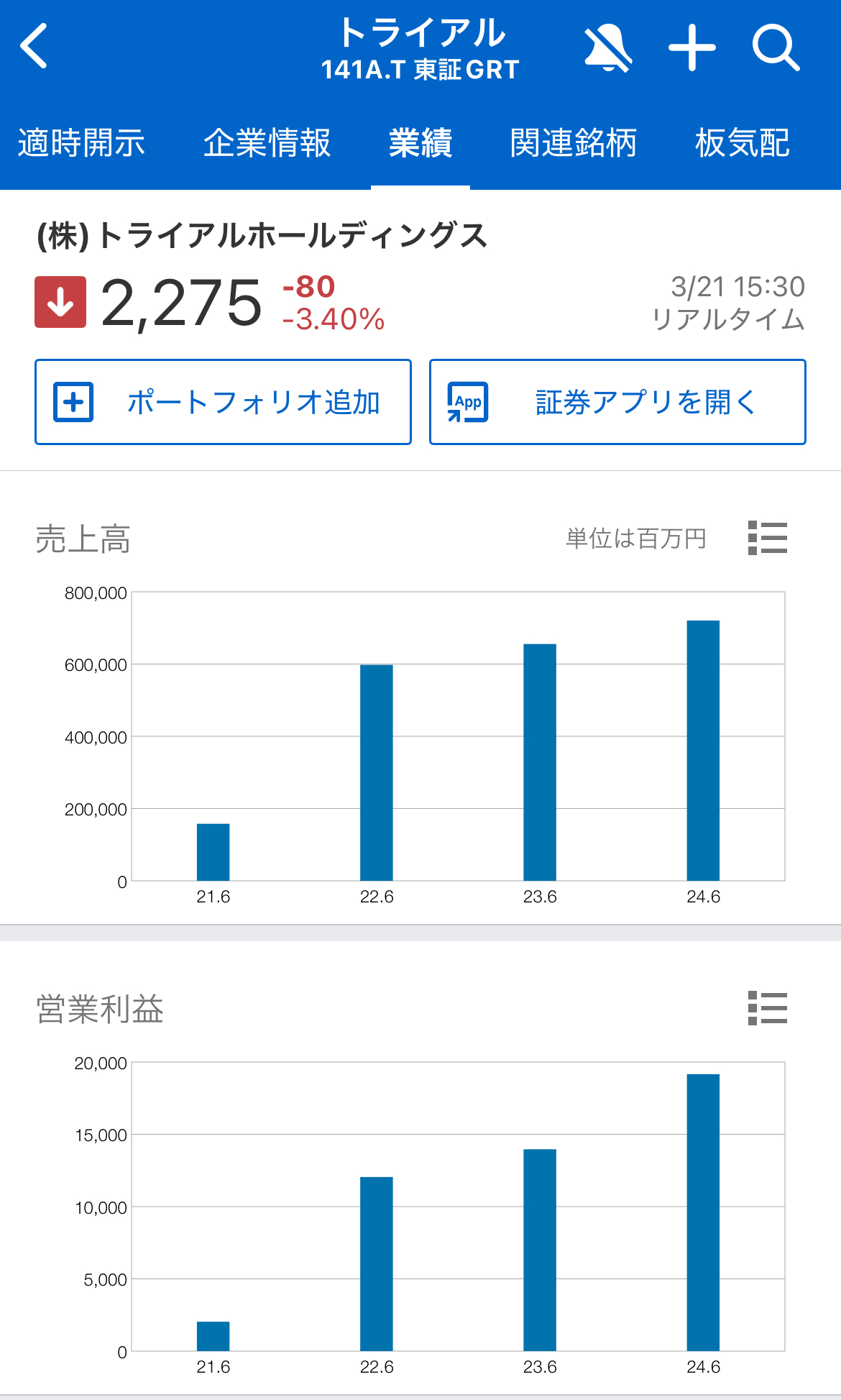Tap the plus icon in the header
841x1400 pixels.
point(692,47)
